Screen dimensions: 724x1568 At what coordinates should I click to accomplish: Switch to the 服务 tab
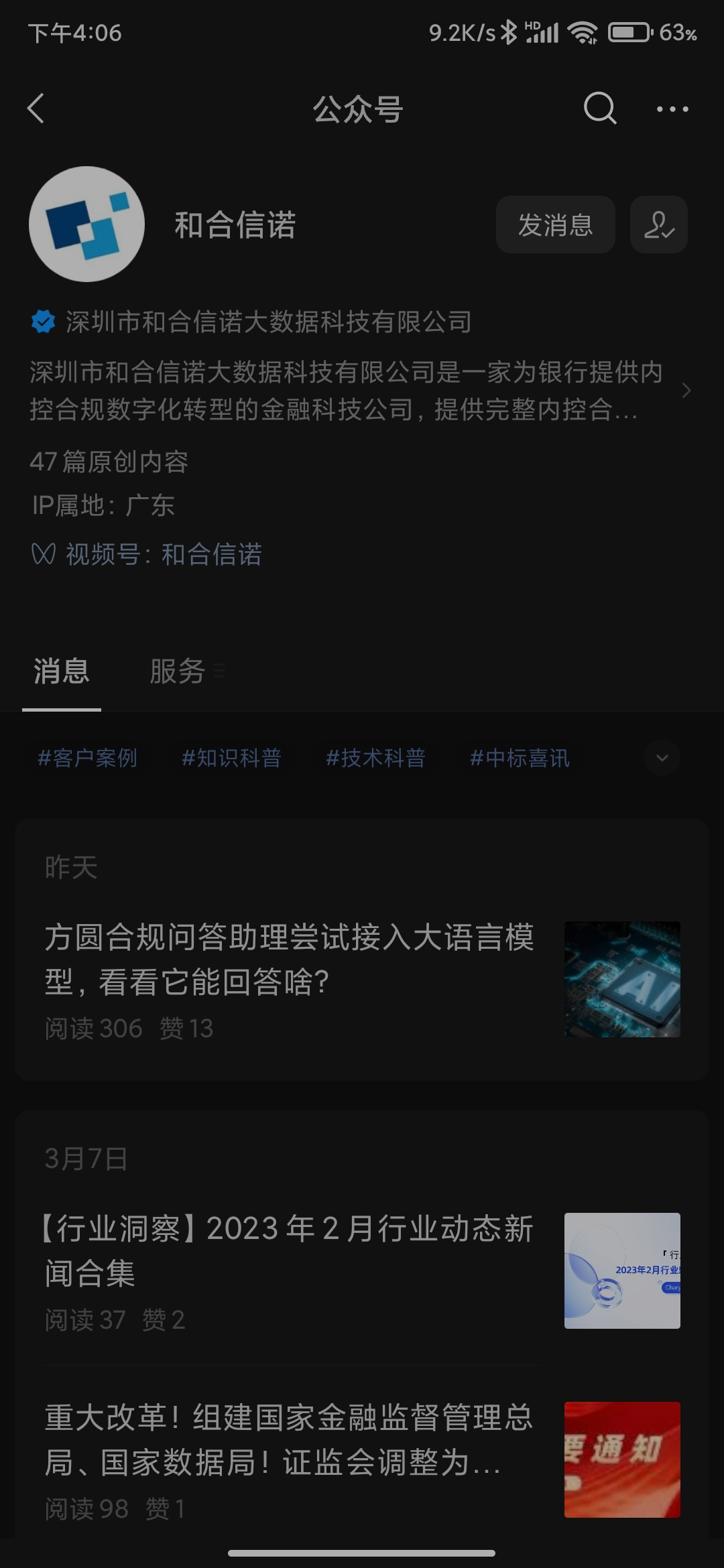[178, 671]
